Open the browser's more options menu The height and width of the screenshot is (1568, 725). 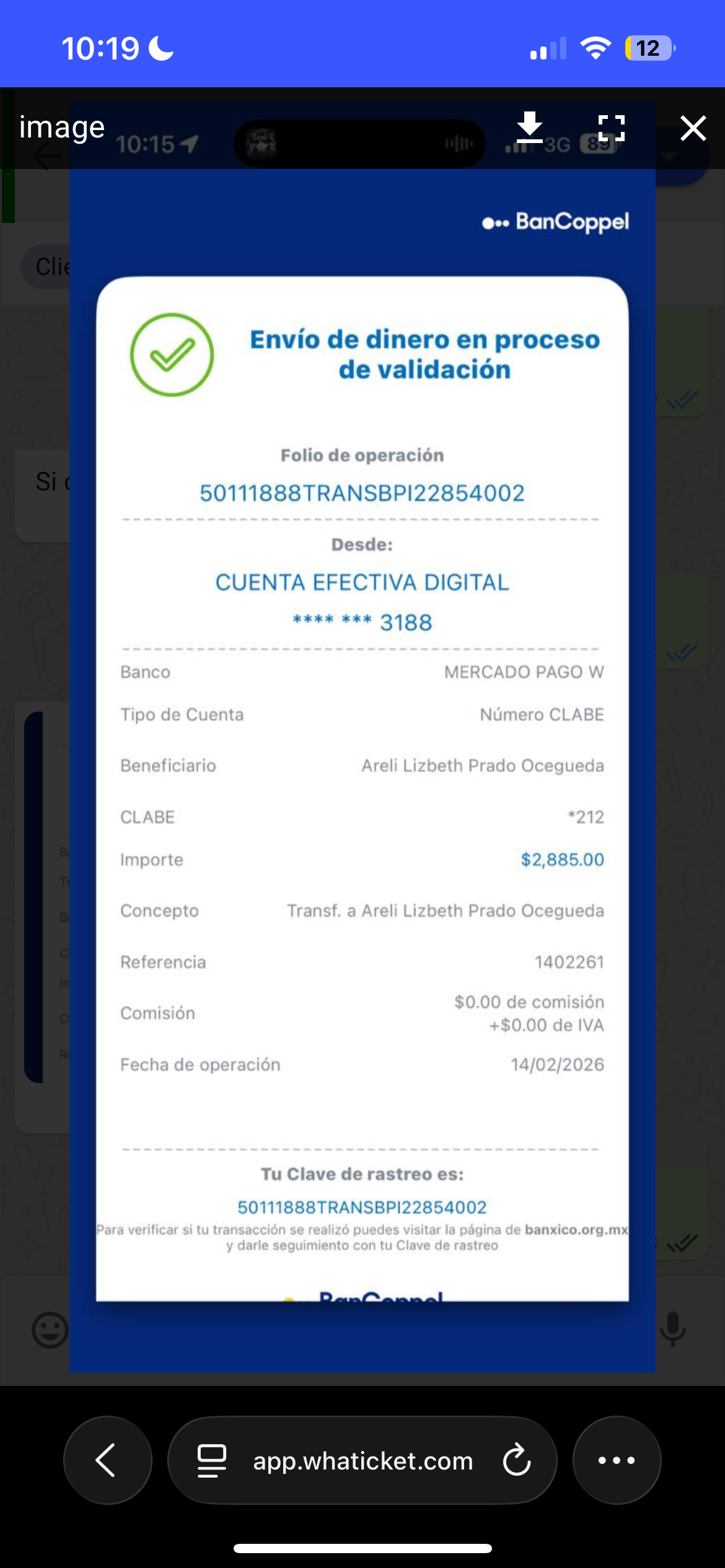coord(617,1460)
